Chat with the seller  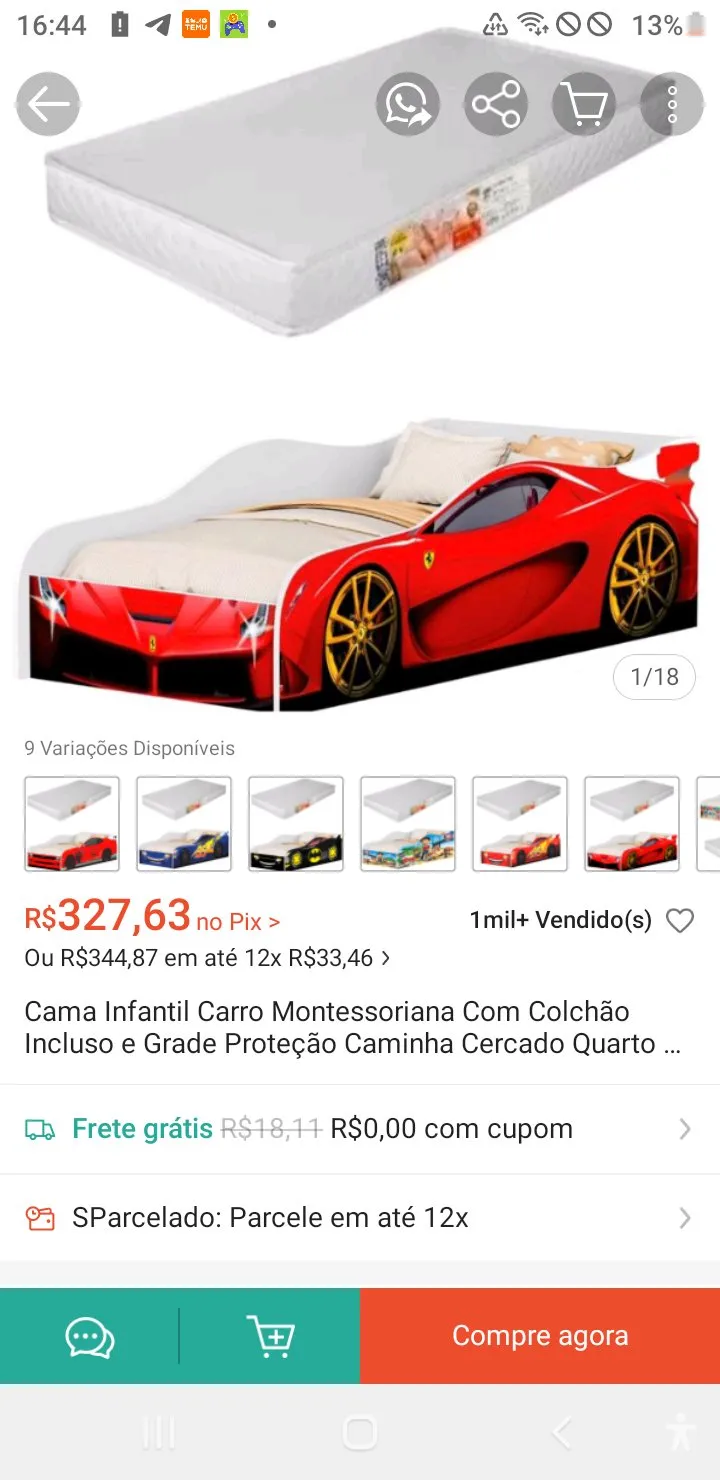coord(90,1336)
